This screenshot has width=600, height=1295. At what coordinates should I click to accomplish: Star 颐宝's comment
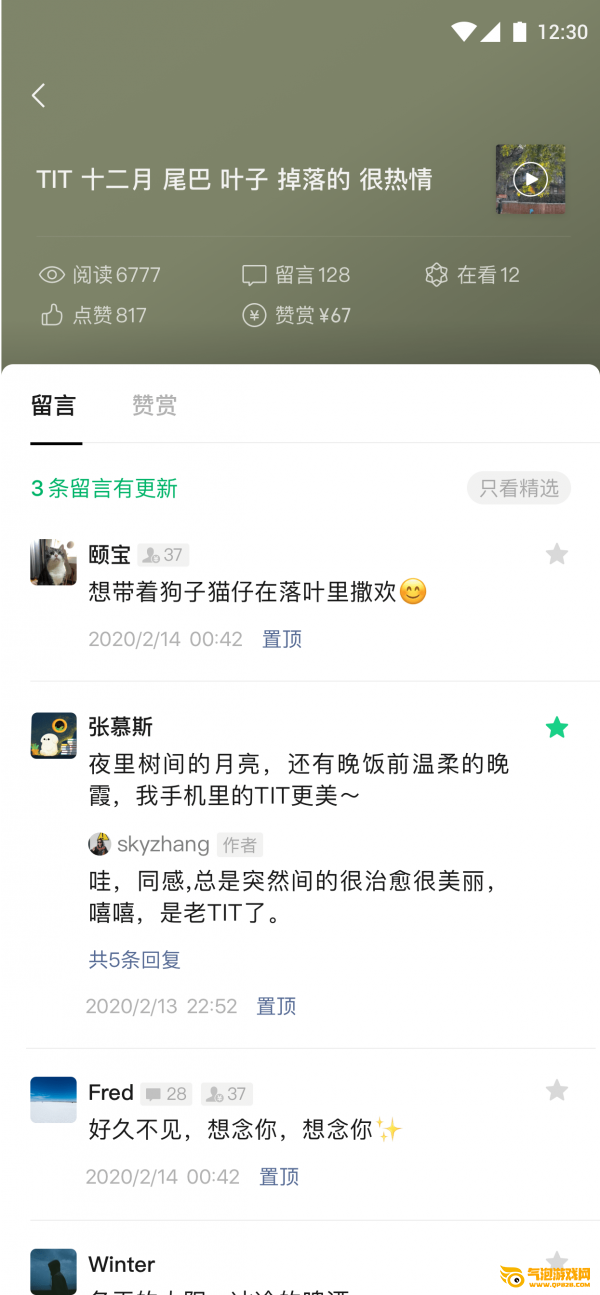tap(557, 554)
